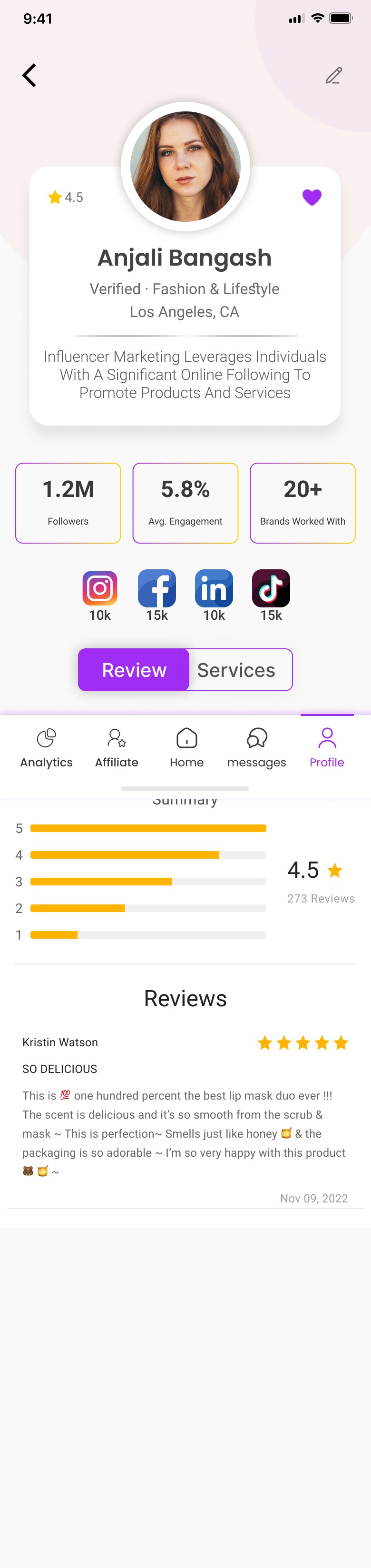Screen dimensions: 371x1568
Task: Select the Review segment
Action: (134, 670)
